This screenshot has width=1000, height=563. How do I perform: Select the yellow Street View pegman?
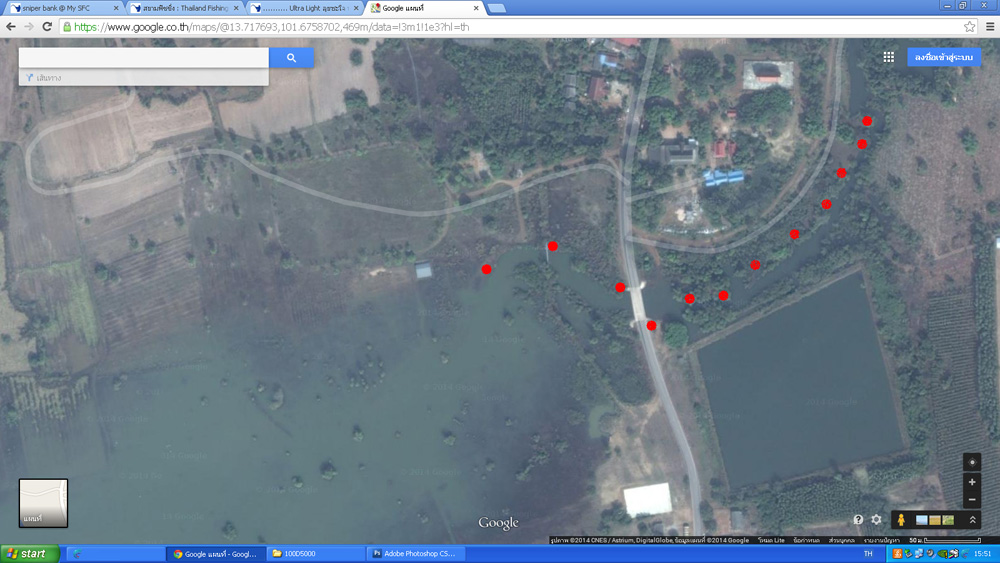(901, 520)
